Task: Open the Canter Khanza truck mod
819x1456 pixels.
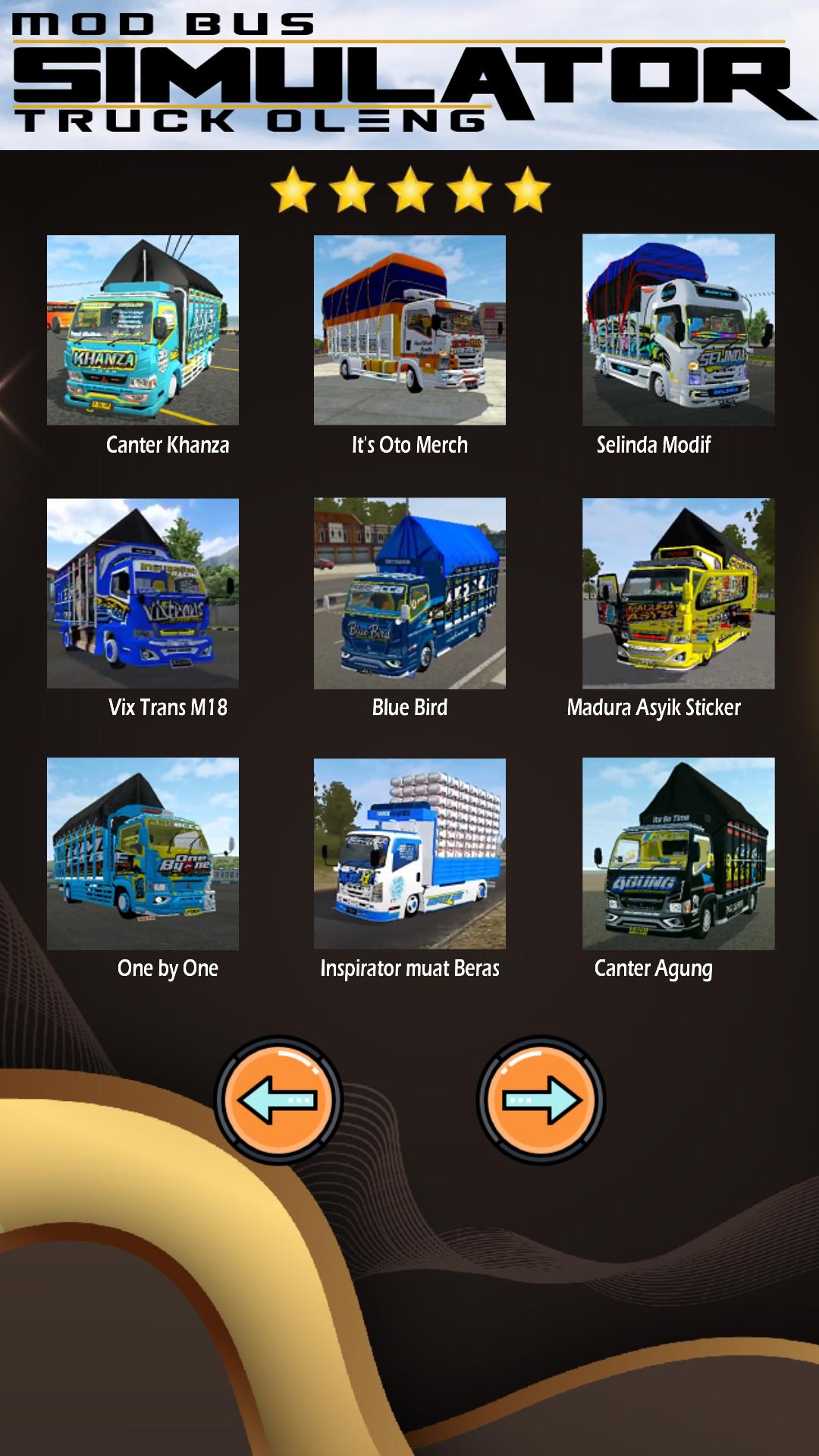Action: tap(143, 330)
